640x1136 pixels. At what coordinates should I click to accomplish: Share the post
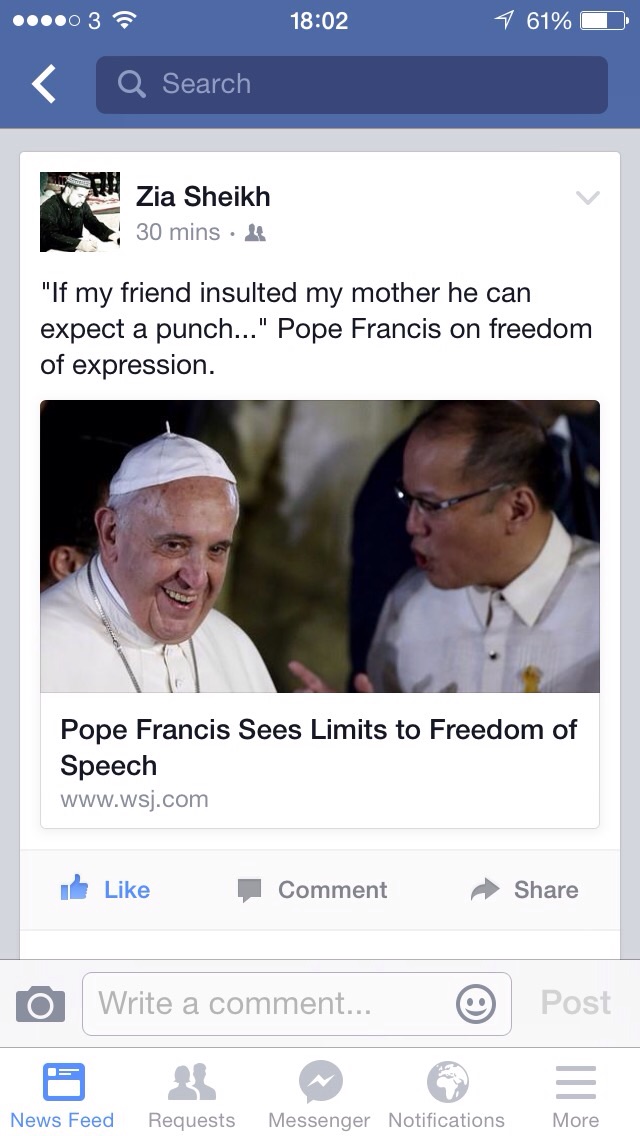525,889
